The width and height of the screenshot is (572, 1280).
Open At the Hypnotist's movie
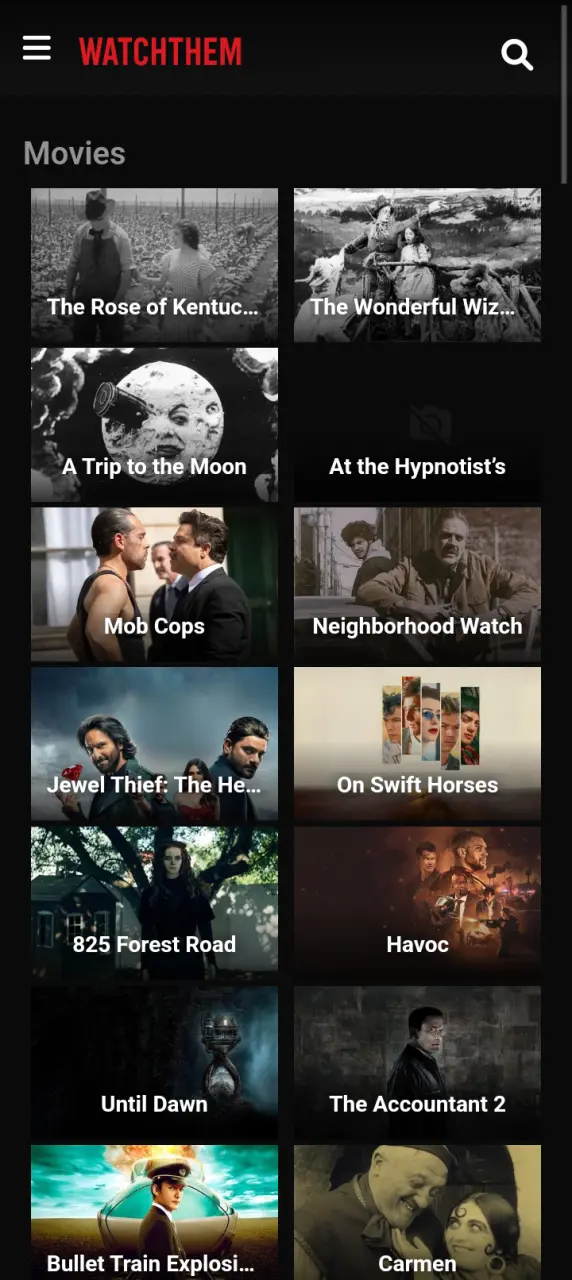coord(417,425)
